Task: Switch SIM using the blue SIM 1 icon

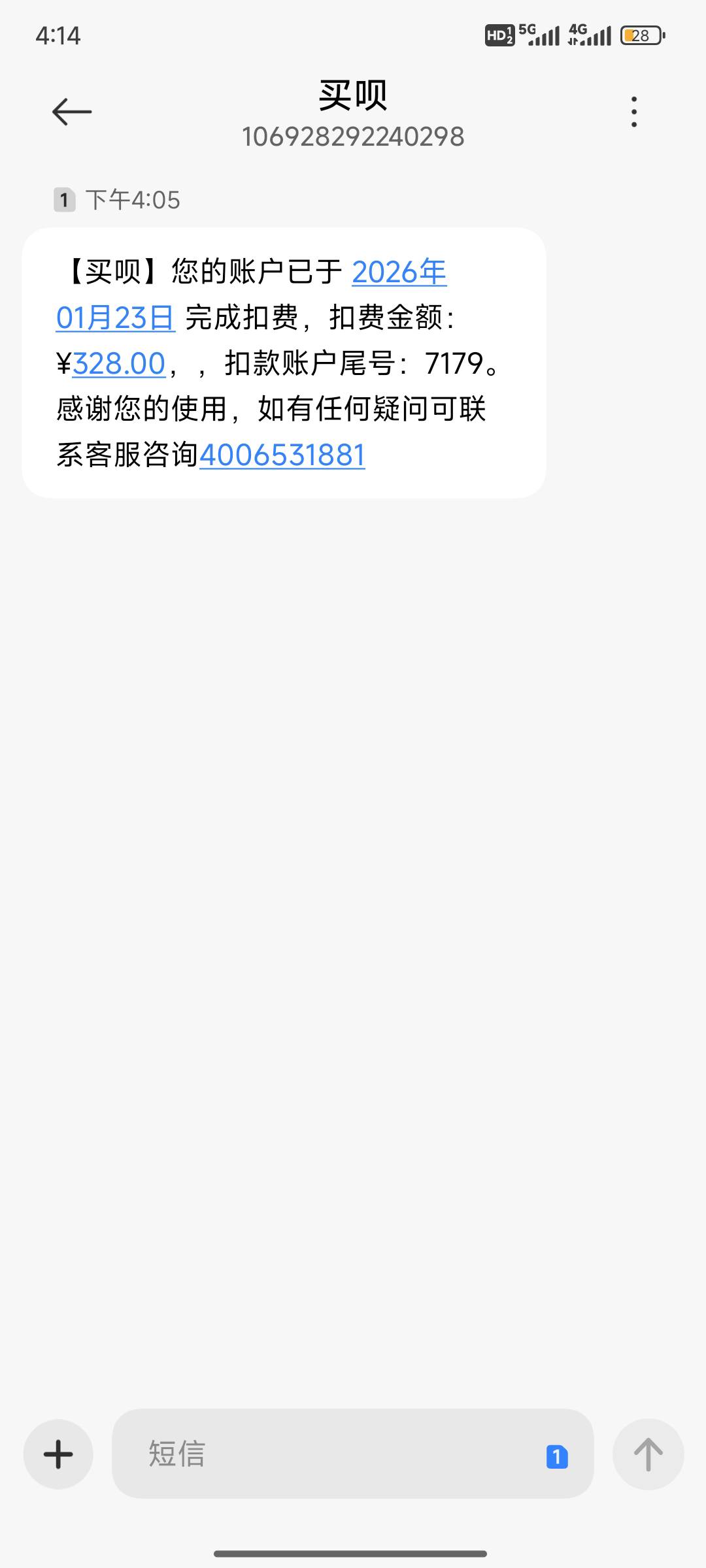Action: (x=557, y=1456)
